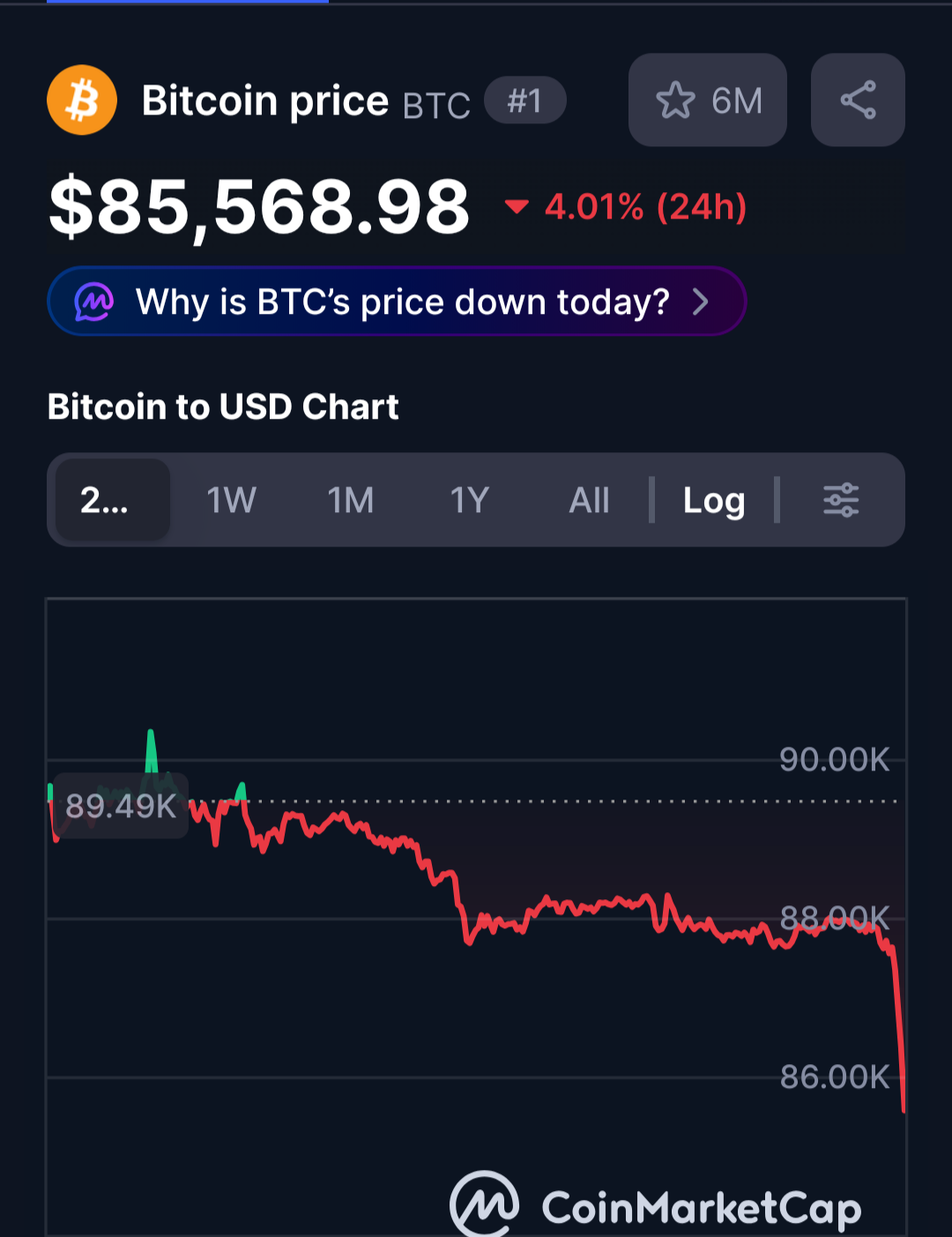This screenshot has width=952, height=1237.
Task: Switch chart to 1W range
Action: (x=231, y=500)
